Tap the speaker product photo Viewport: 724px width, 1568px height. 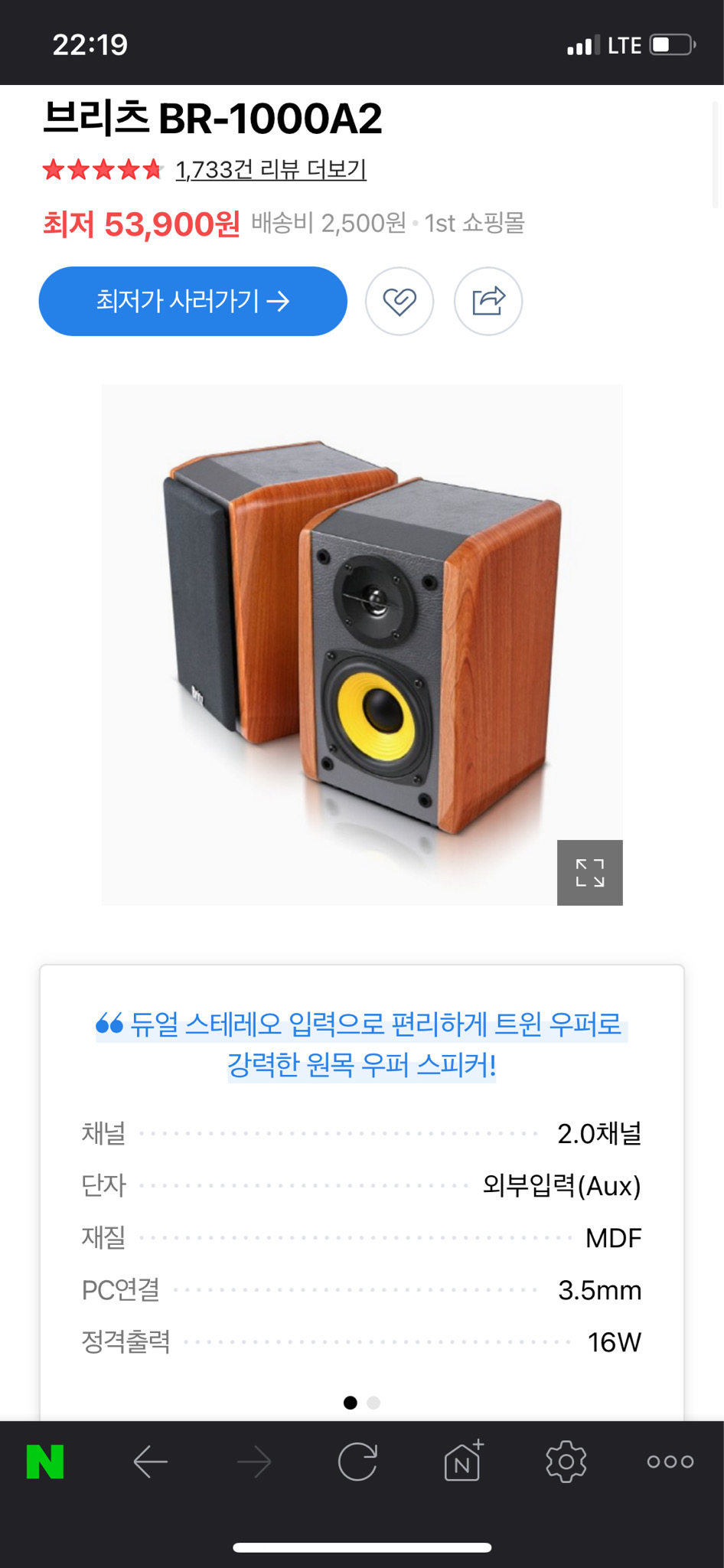[x=362, y=643]
